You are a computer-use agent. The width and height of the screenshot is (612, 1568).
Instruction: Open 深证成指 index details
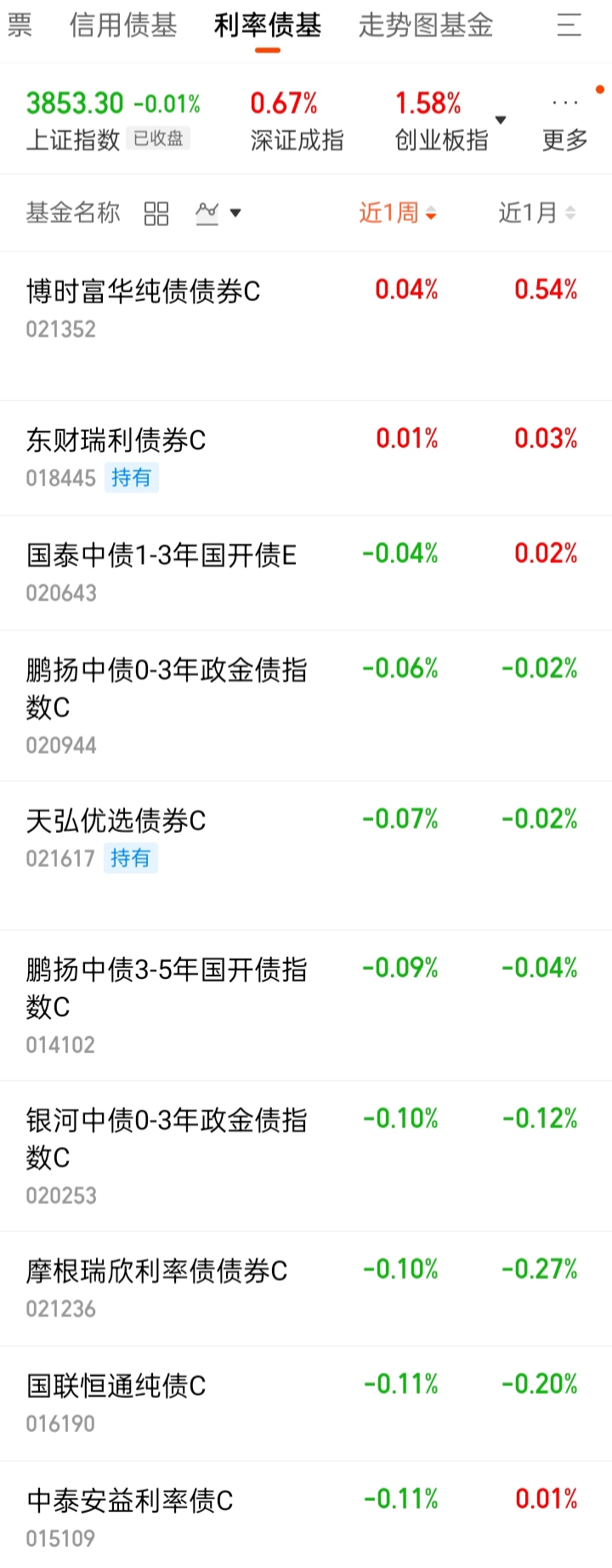click(297, 121)
